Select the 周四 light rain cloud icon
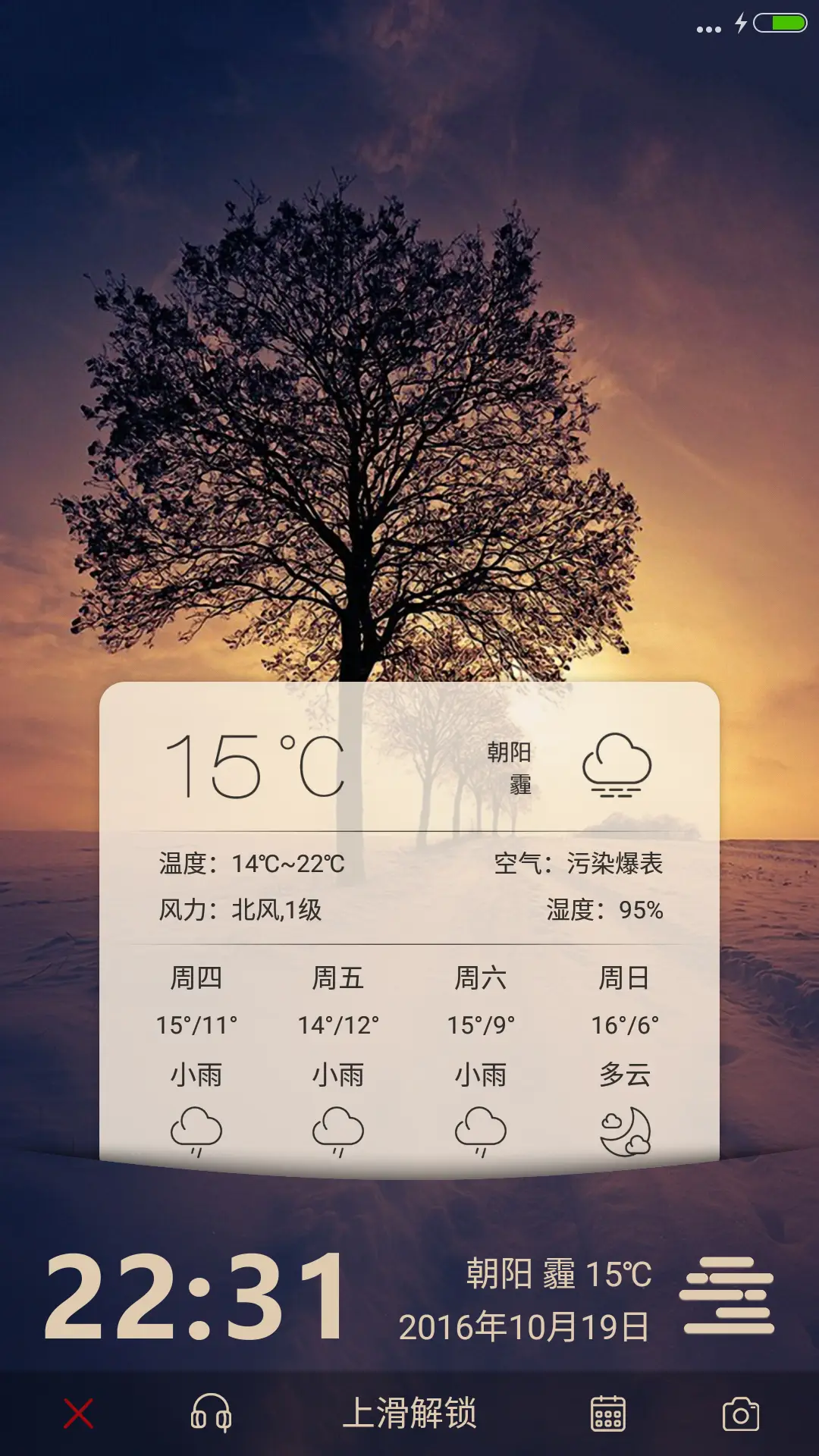This screenshot has height=1456, width=819. [196, 1130]
